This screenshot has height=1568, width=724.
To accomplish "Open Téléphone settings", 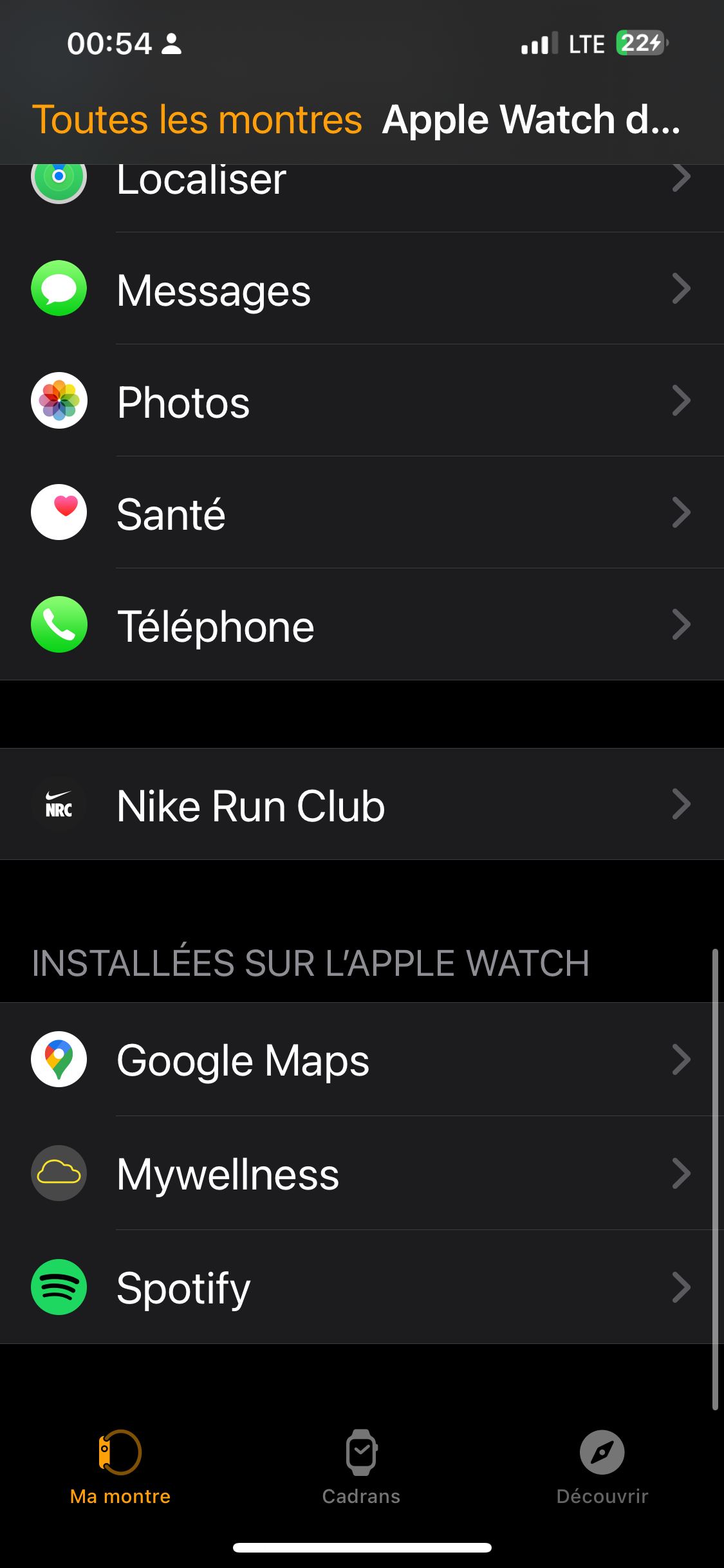I will [360, 625].
